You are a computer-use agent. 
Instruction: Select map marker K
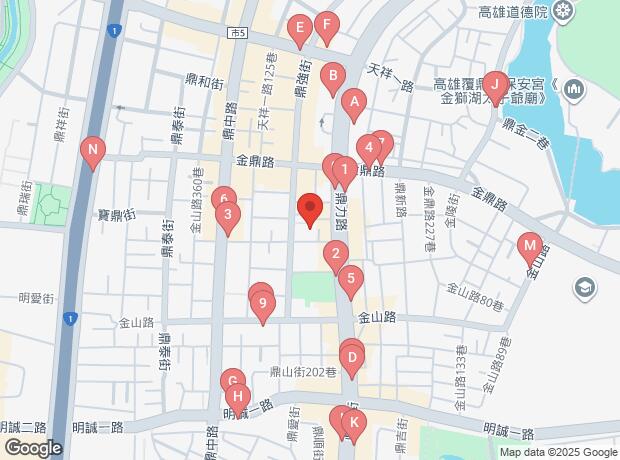[x=352, y=425]
